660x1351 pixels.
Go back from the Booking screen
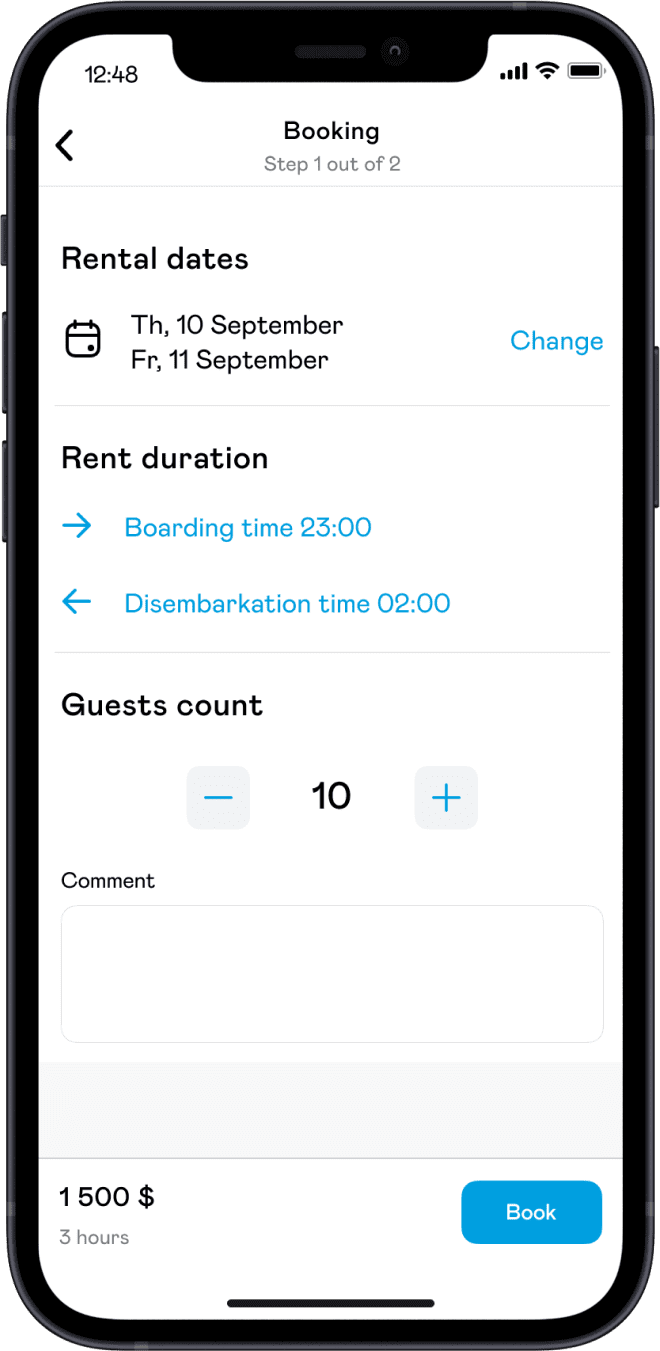click(x=65, y=146)
